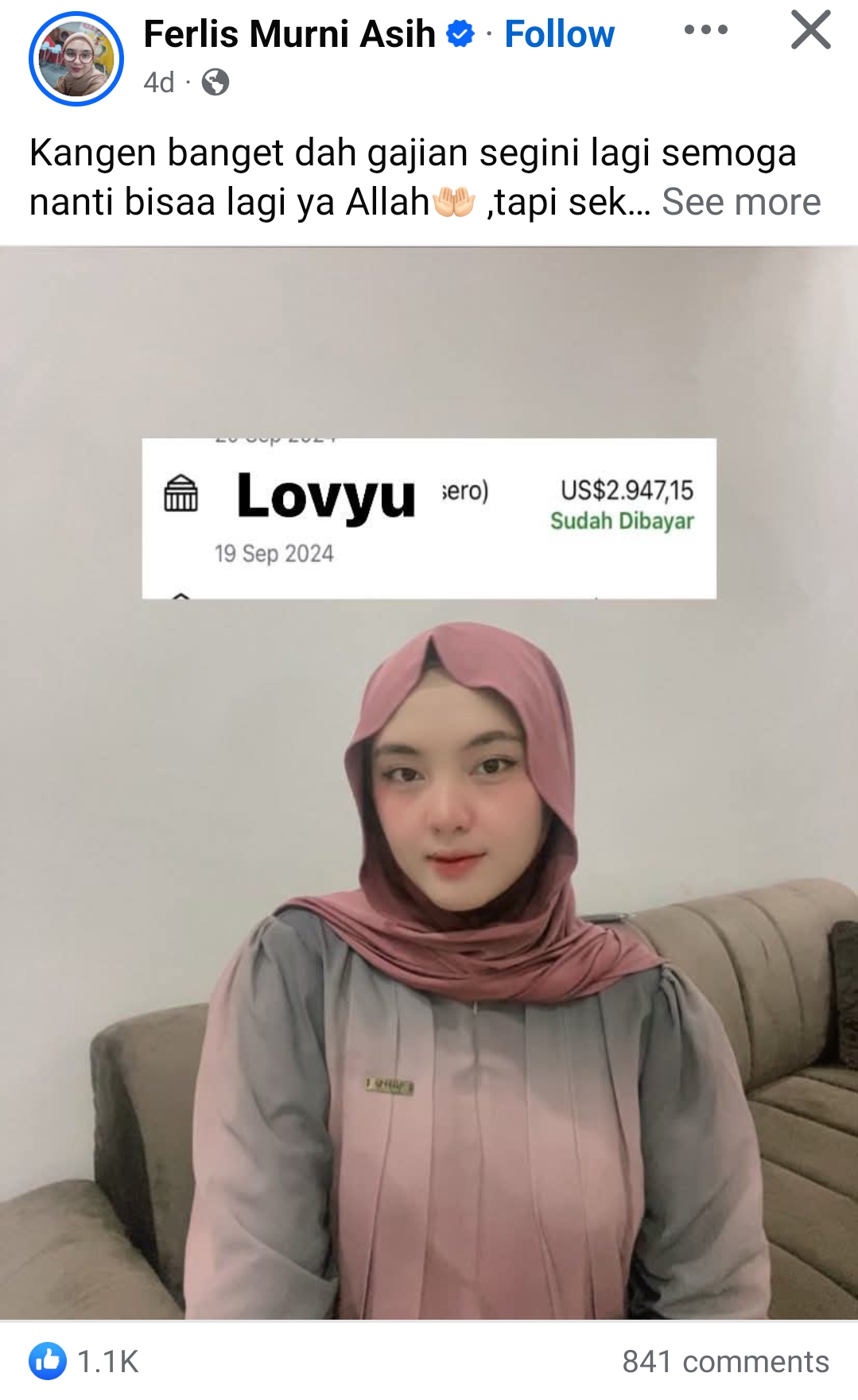Follow Ferlis Murni Asih
The width and height of the screenshot is (858, 1400).
pyautogui.click(x=559, y=34)
